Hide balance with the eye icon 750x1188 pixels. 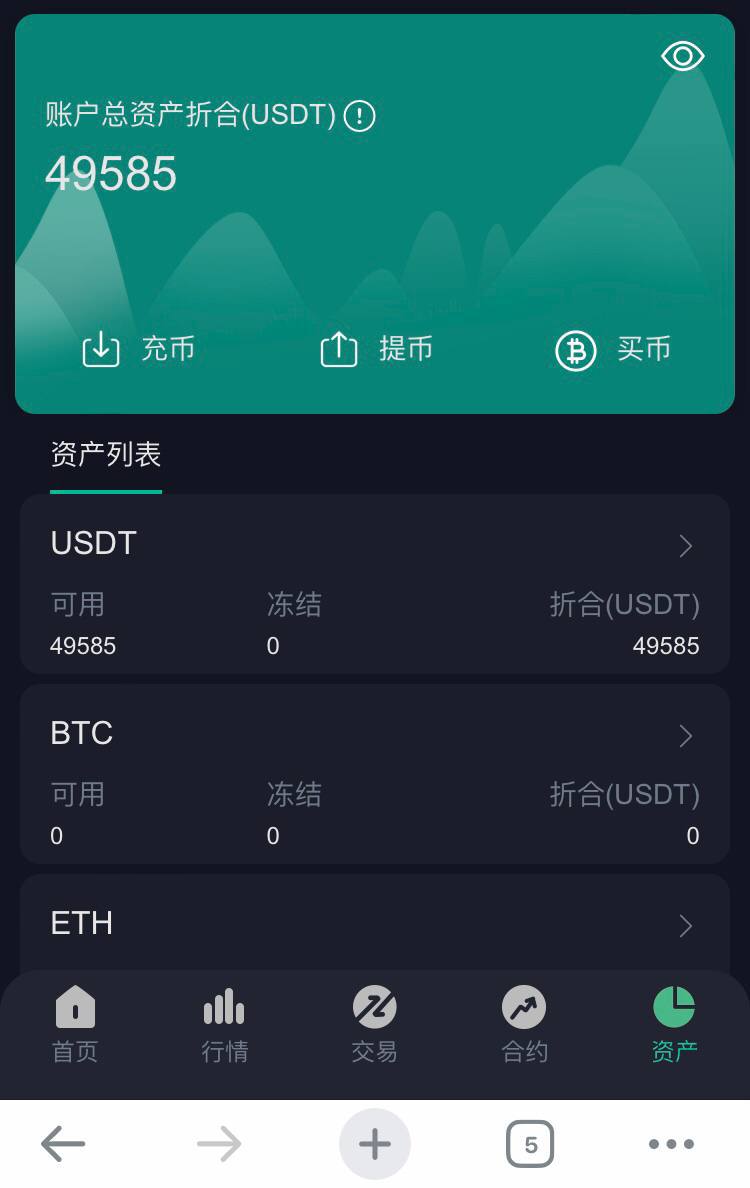pos(682,57)
